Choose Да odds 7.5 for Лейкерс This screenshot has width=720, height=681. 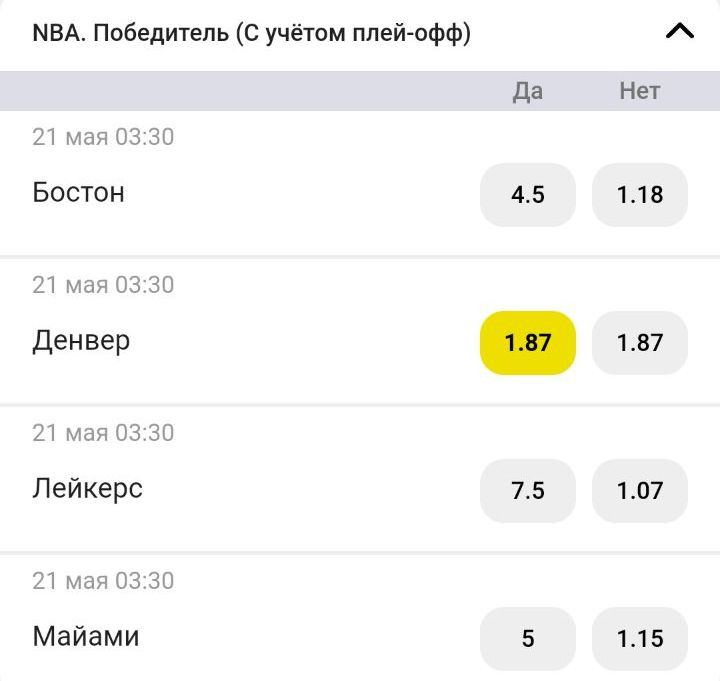(528, 490)
